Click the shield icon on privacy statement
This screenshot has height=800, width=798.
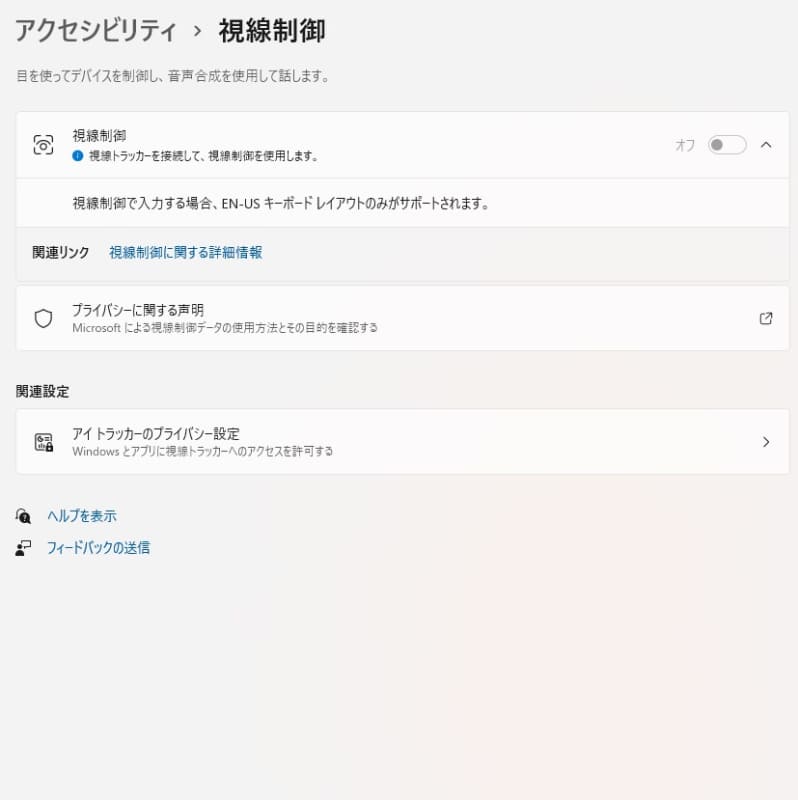click(x=42, y=318)
